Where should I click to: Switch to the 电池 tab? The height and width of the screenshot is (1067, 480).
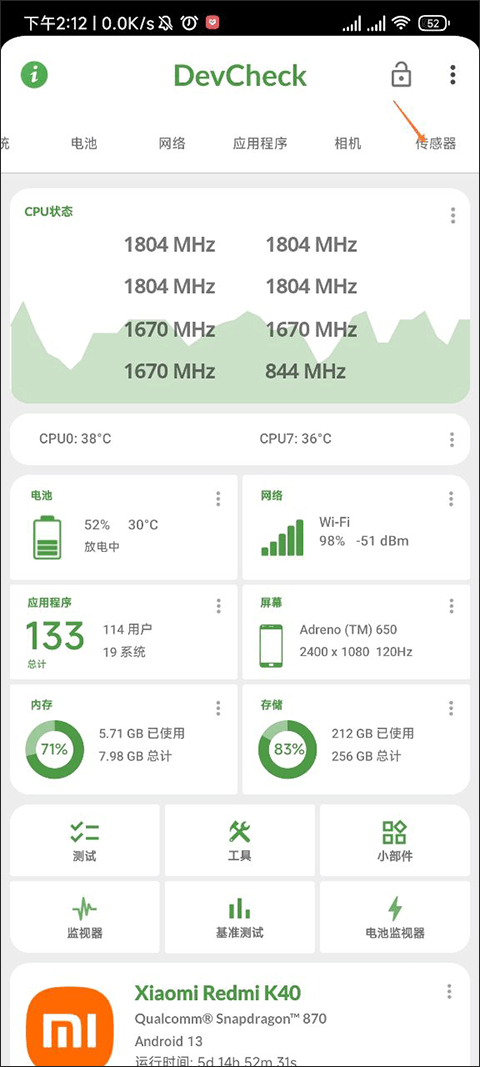[x=84, y=144]
